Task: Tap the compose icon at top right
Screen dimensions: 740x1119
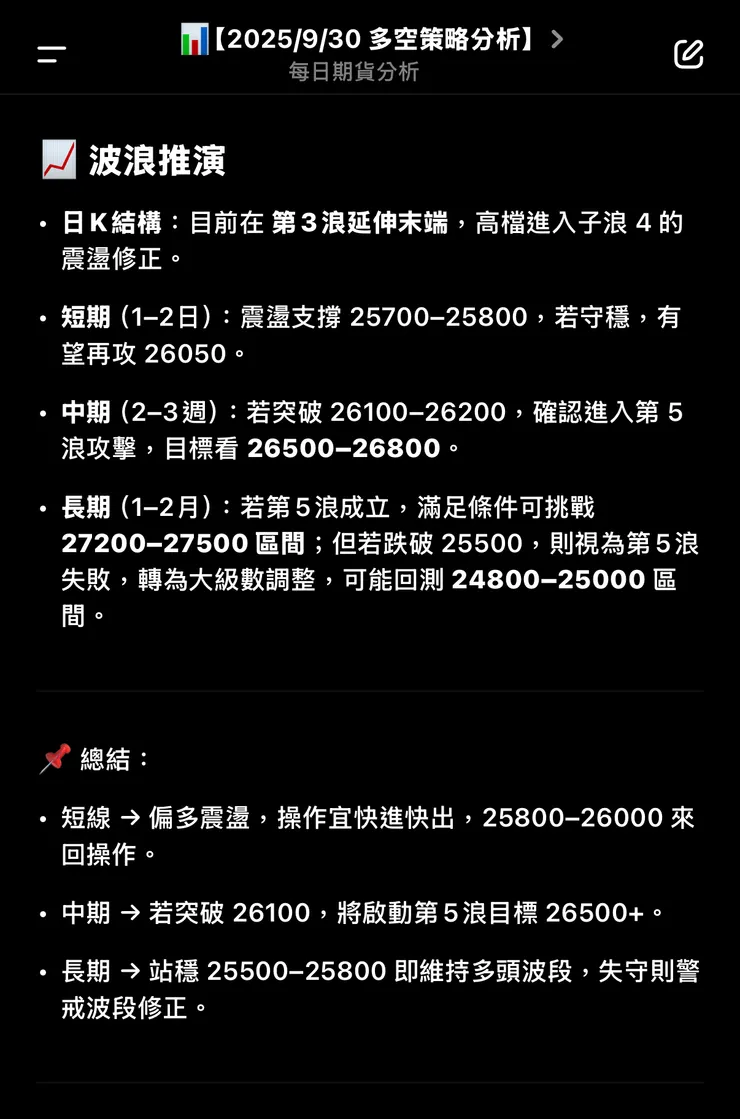Action: click(x=688, y=55)
